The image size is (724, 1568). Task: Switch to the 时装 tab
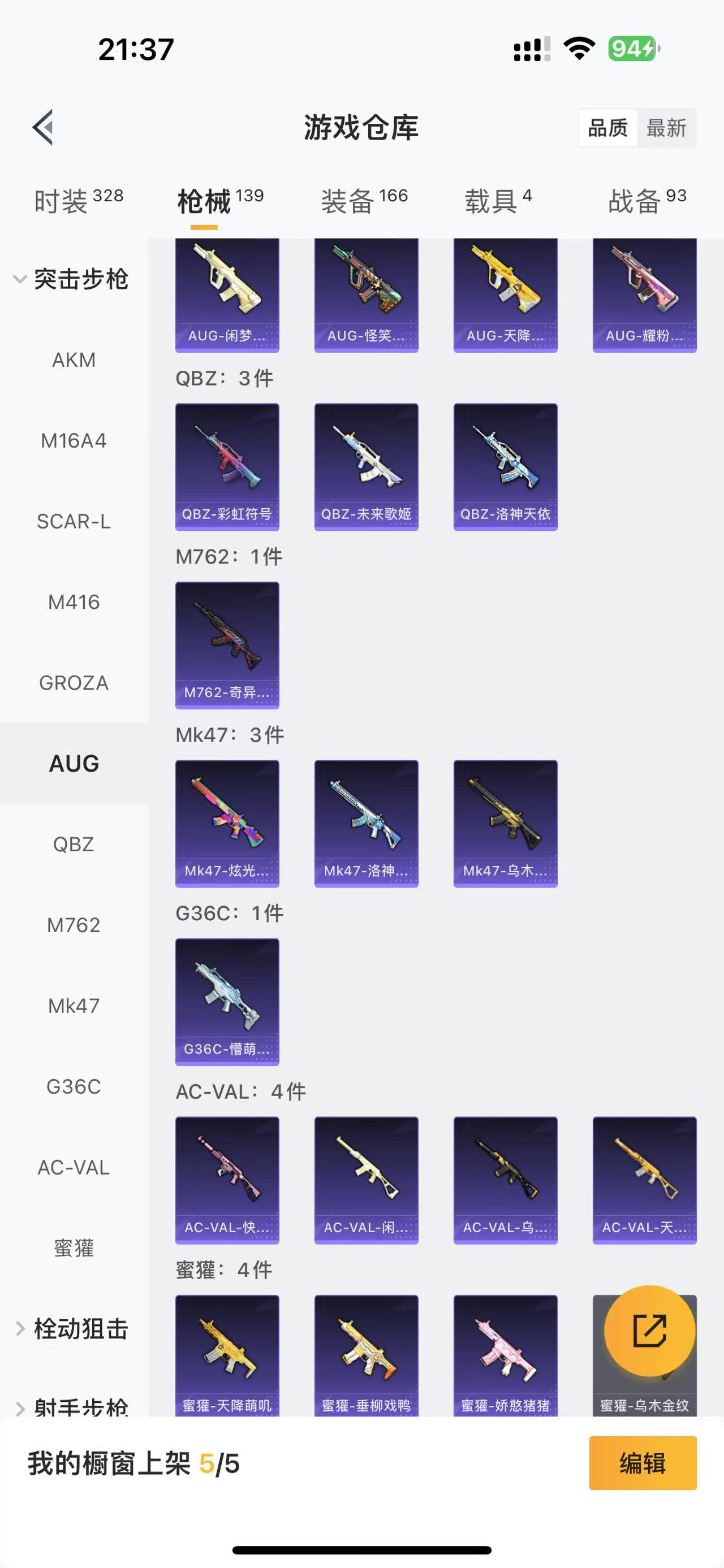[78, 201]
